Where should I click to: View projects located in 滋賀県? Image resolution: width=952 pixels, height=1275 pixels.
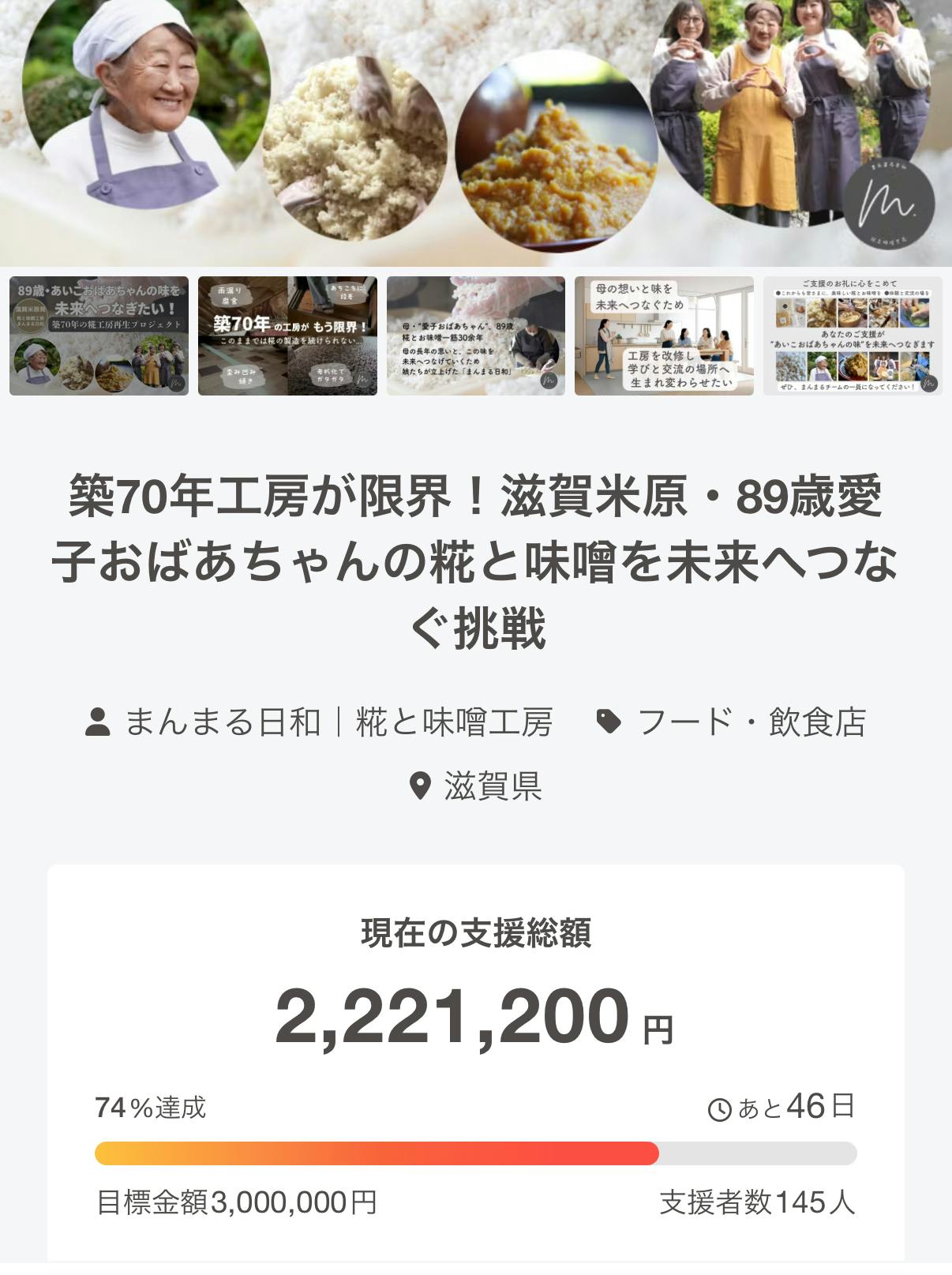(492, 786)
